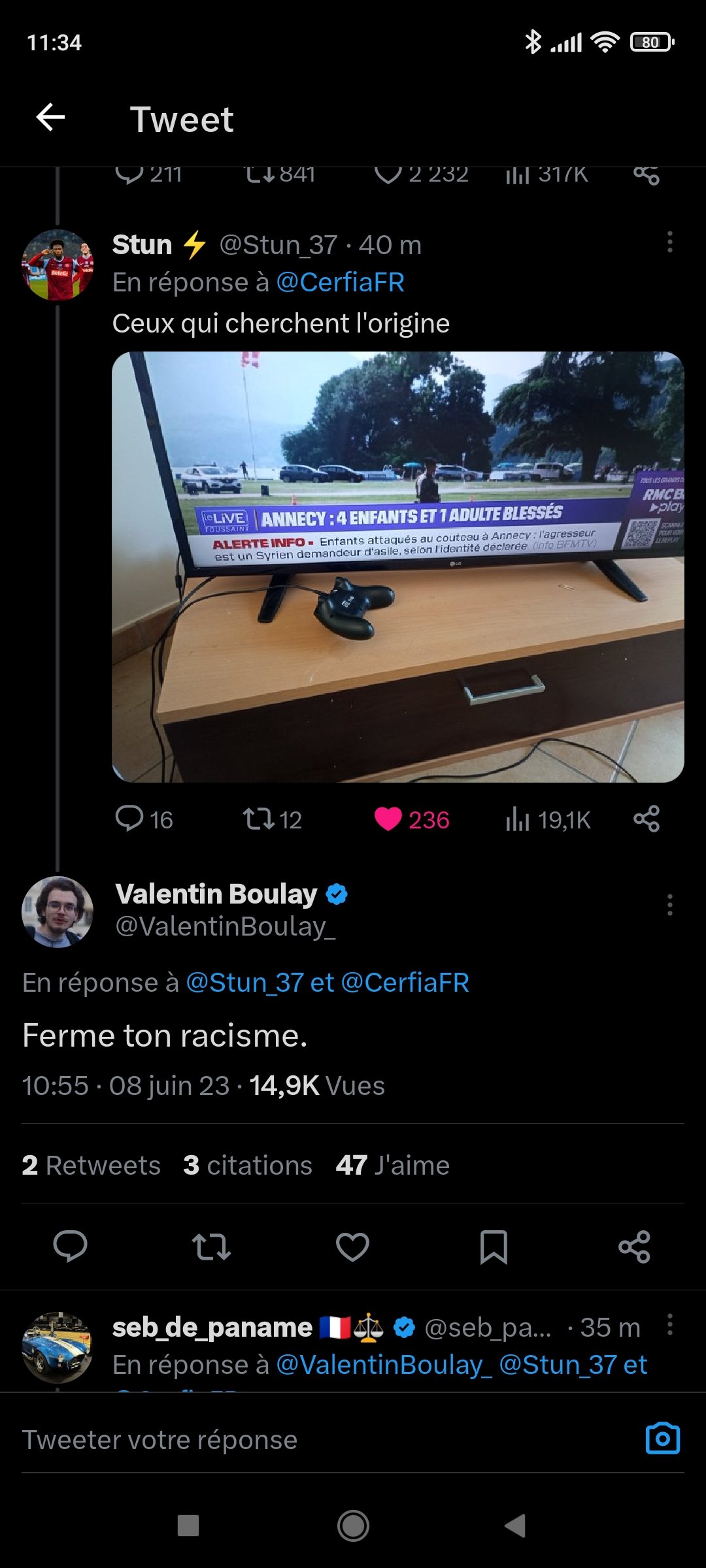Attach a photo with the camera icon
This screenshot has height=1568, width=706.
[662, 1439]
